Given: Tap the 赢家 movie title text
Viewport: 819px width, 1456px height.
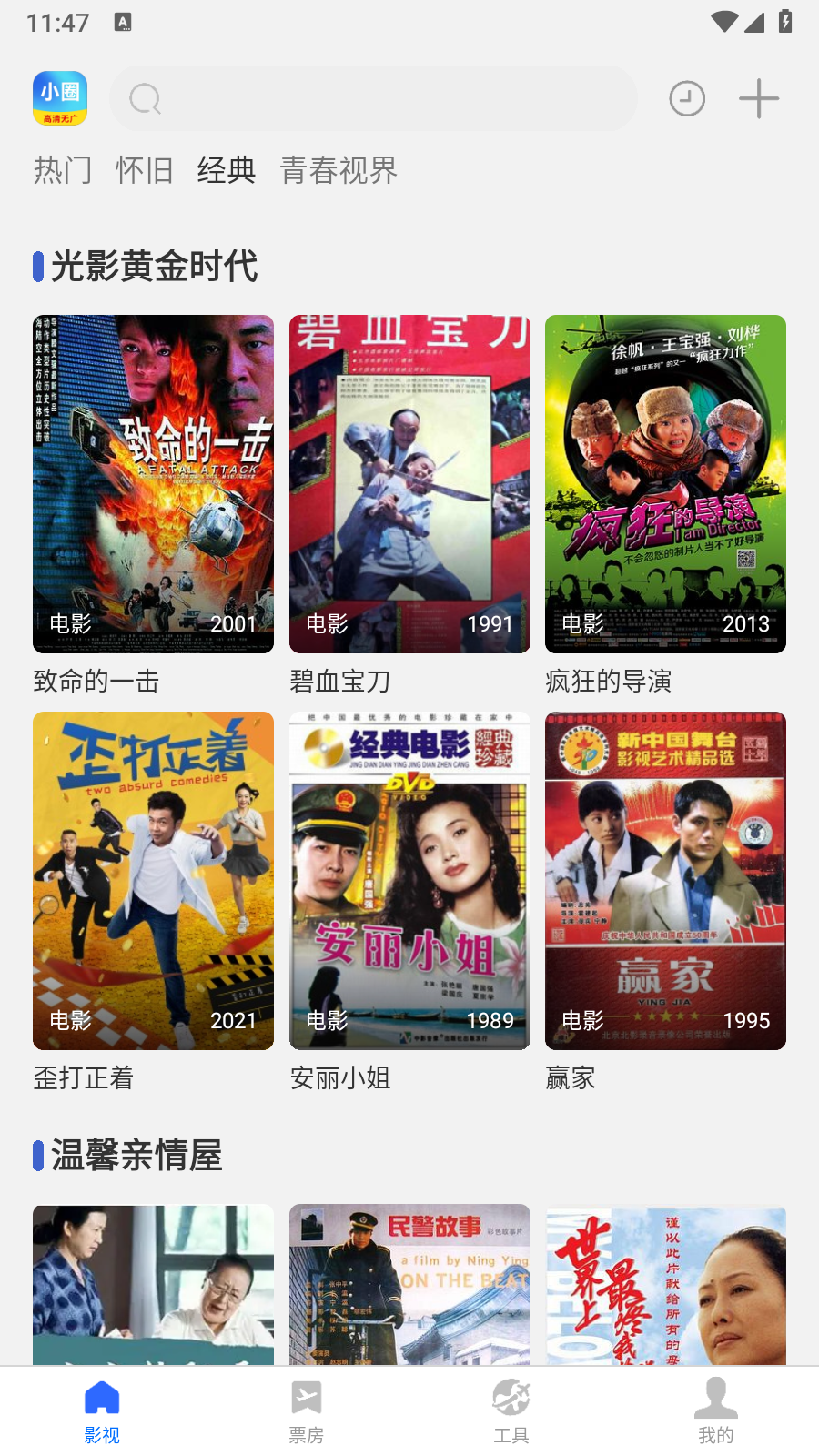Looking at the screenshot, I should coord(569,1078).
